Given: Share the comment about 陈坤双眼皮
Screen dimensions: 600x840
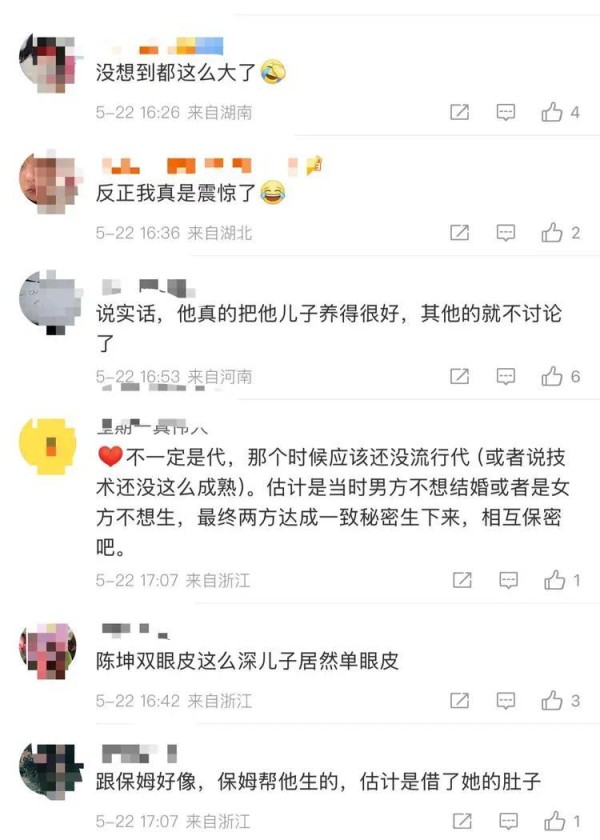Looking at the screenshot, I should (462, 701).
